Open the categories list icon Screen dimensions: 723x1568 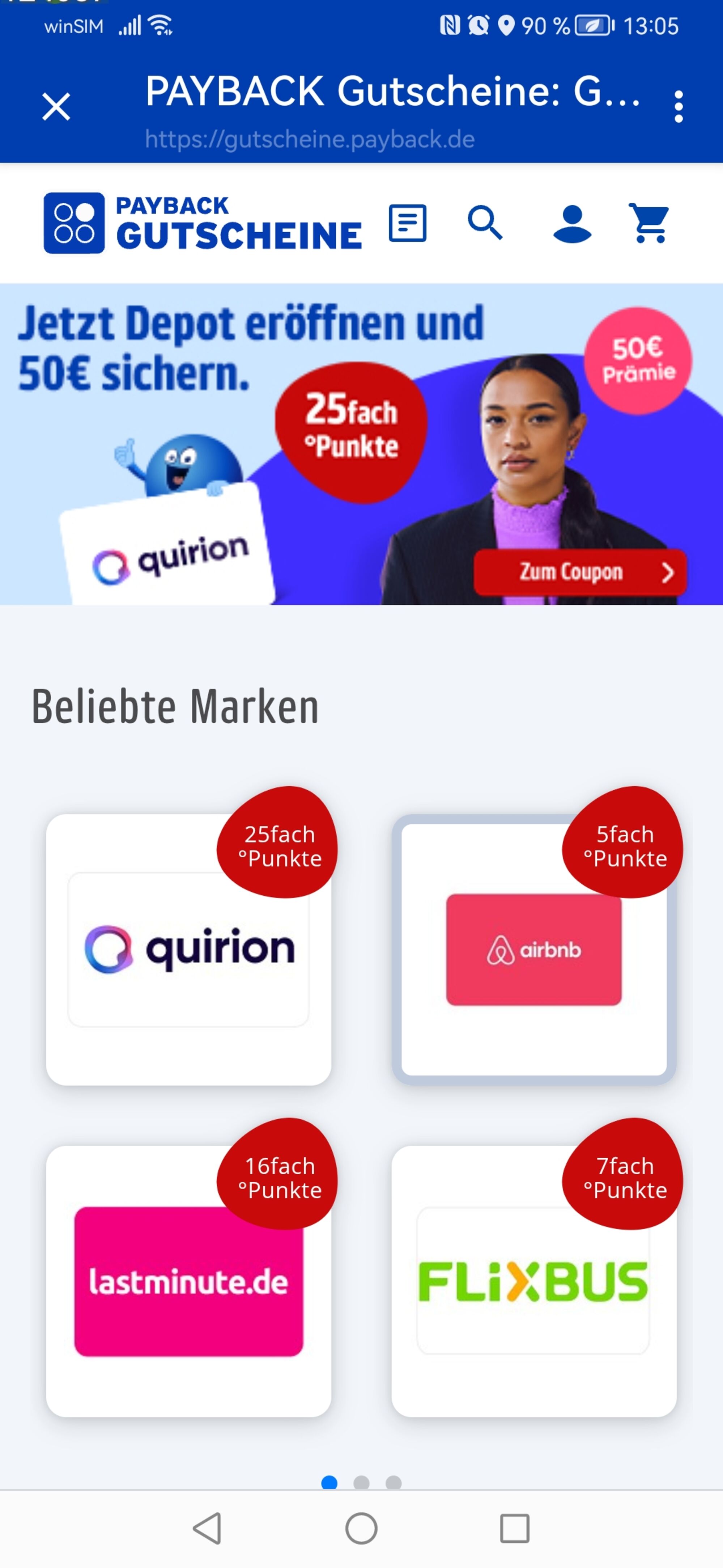(x=407, y=223)
